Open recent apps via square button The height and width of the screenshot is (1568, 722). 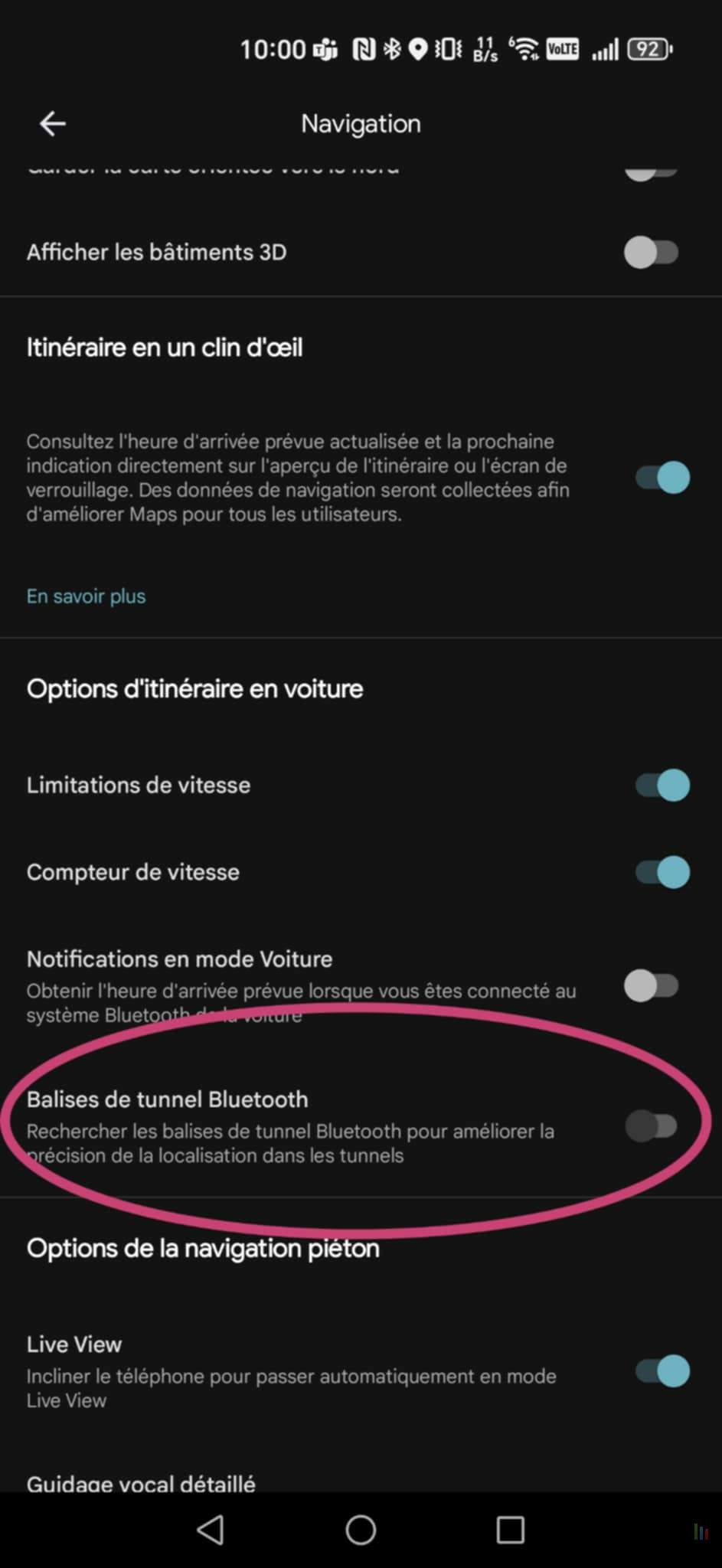click(x=511, y=1530)
